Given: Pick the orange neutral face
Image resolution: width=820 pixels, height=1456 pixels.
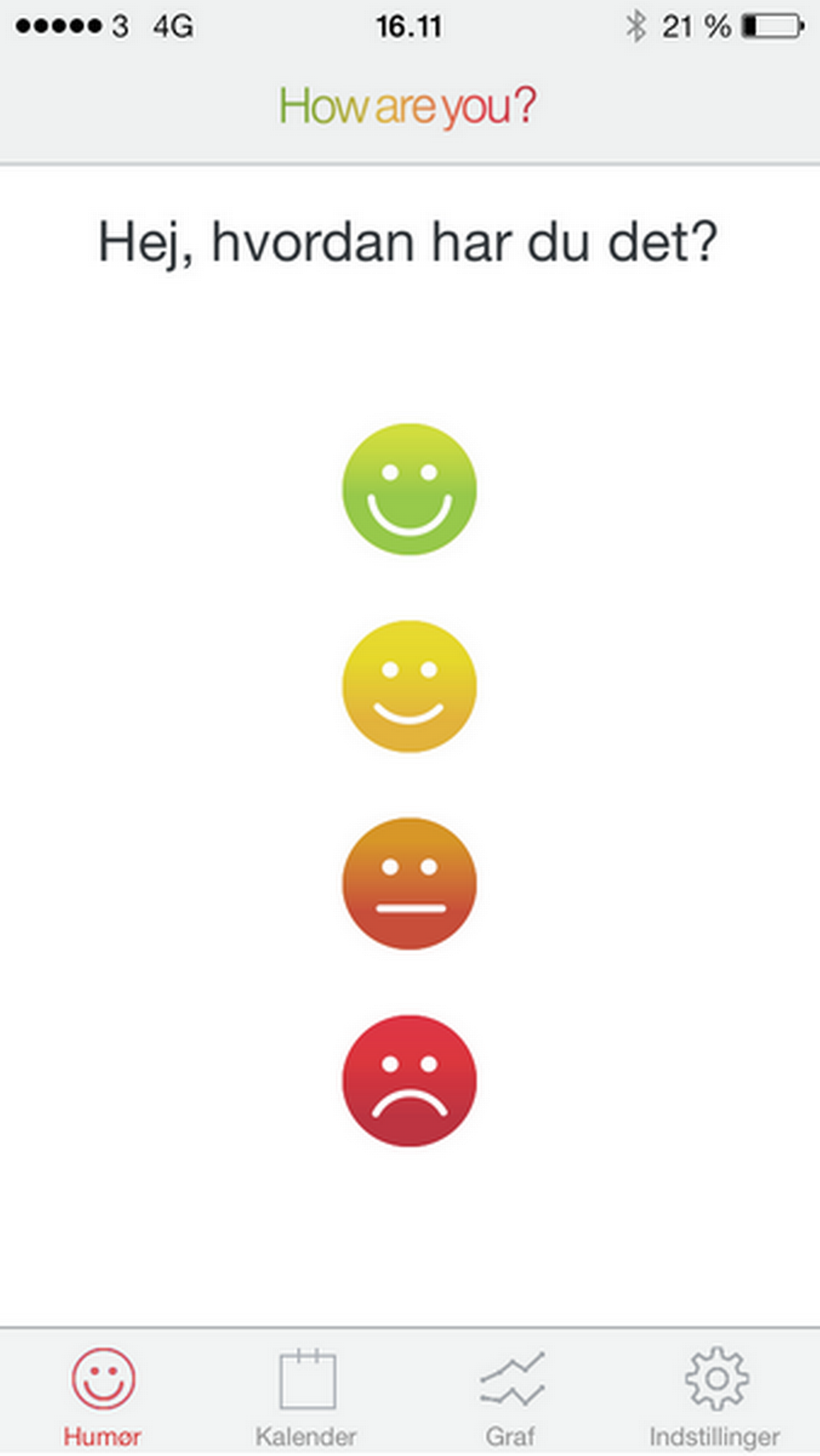Looking at the screenshot, I should [409, 884].
